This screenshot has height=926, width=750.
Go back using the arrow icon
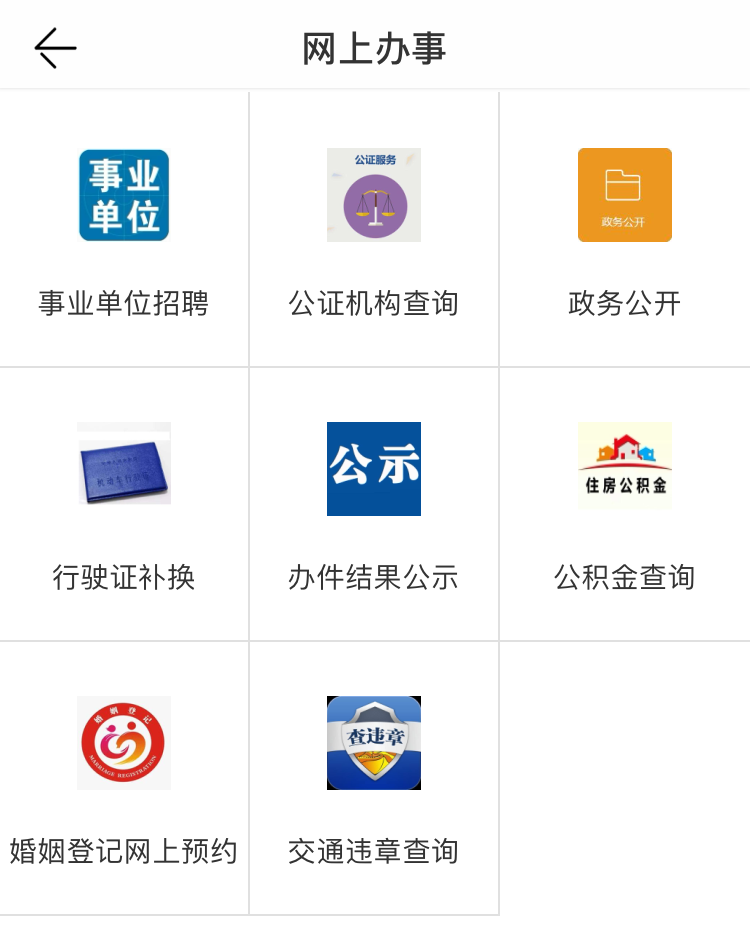(x=55, y=48)
